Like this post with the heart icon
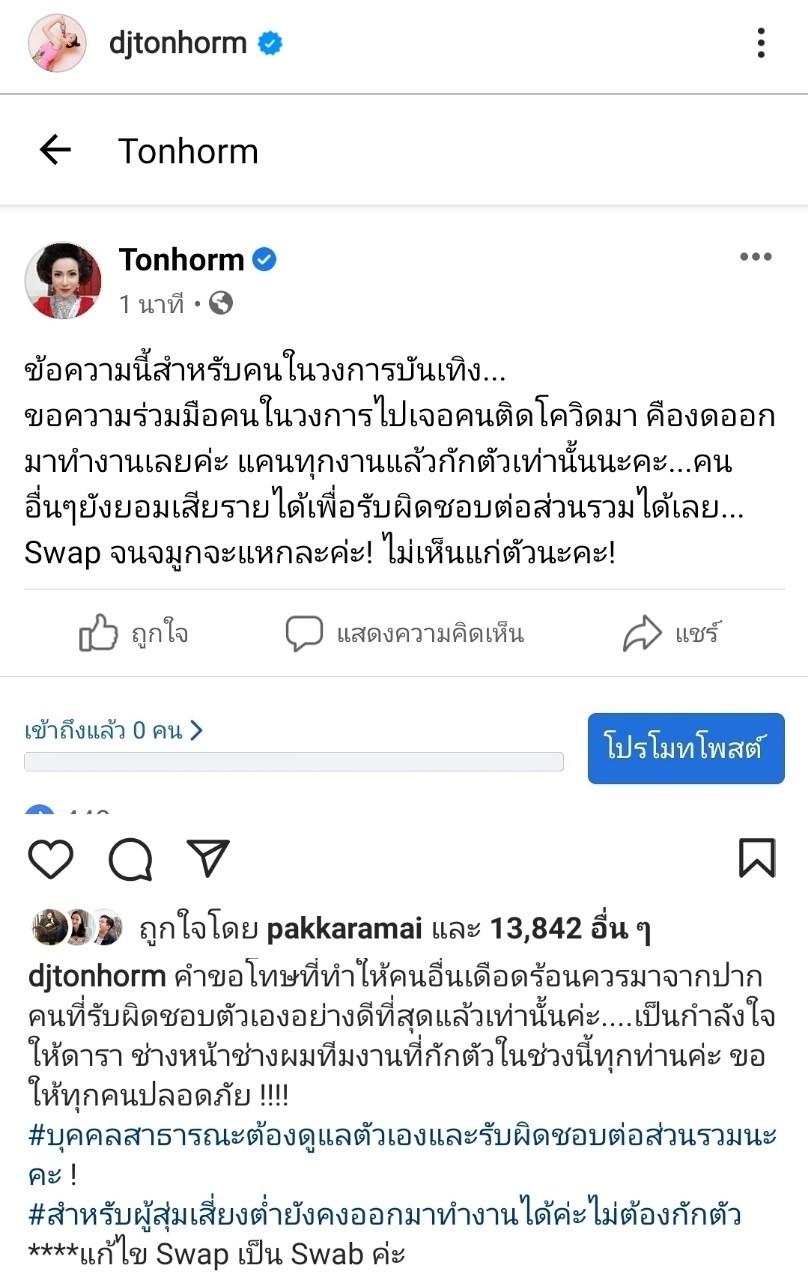Viewport: 808px width, 1280px height. pos(50,858)
